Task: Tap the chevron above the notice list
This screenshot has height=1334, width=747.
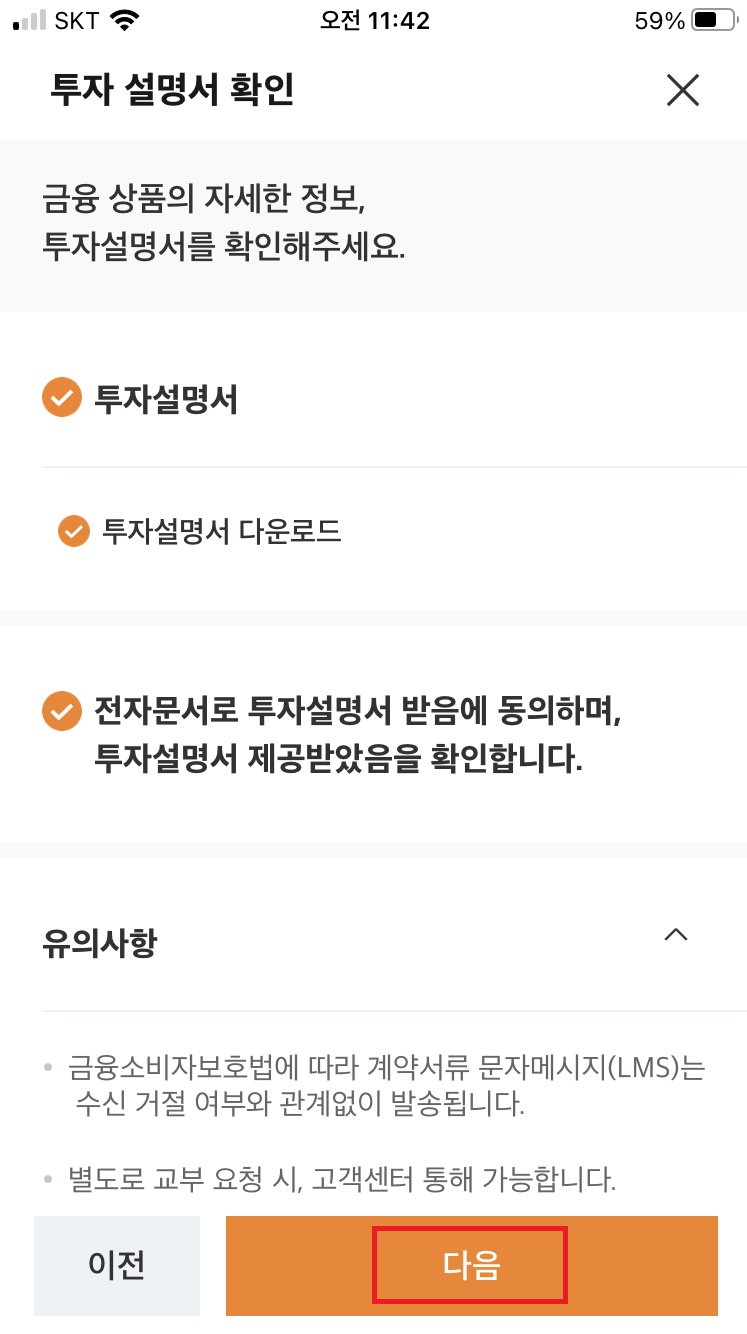Action: click(x=677, y=935)
